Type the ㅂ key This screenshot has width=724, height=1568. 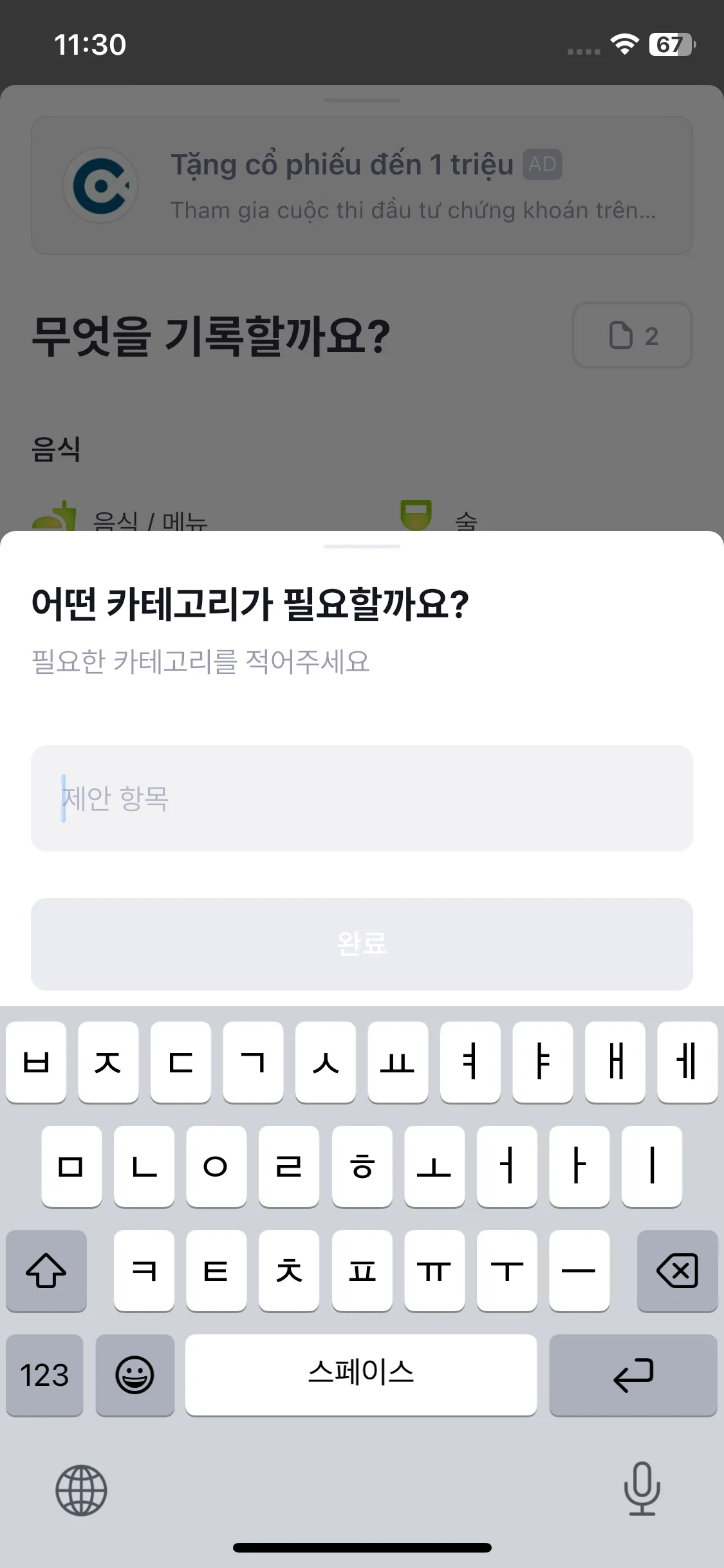pos(36,1062)
